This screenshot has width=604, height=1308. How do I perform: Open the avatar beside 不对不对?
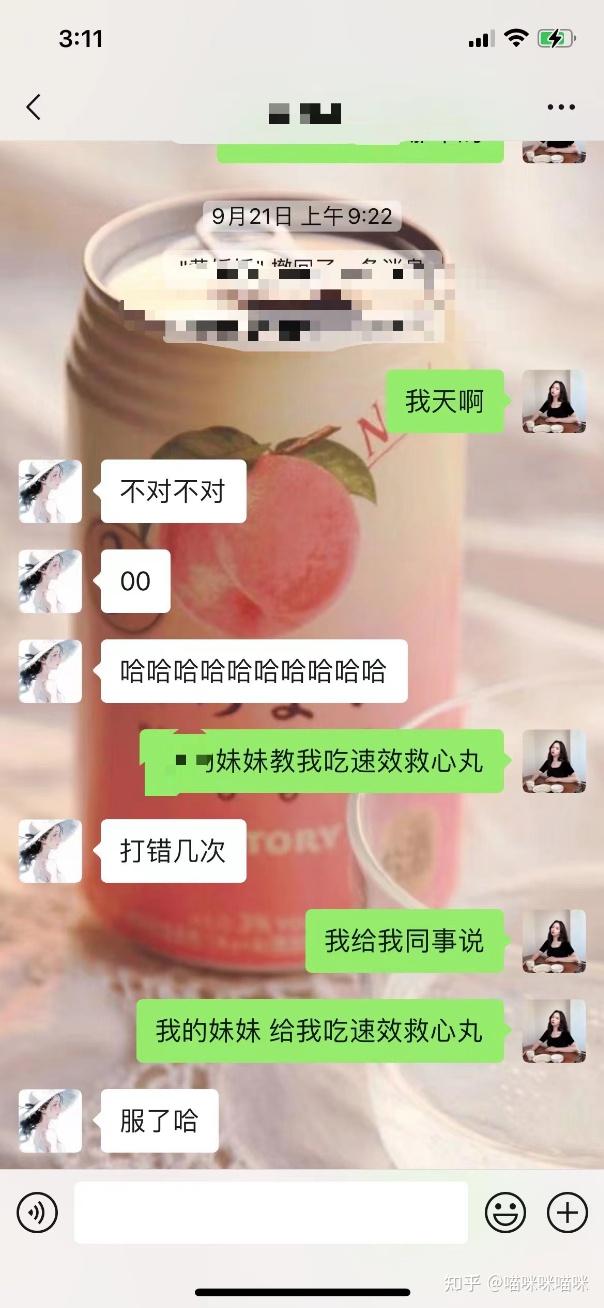click(50, 491)
